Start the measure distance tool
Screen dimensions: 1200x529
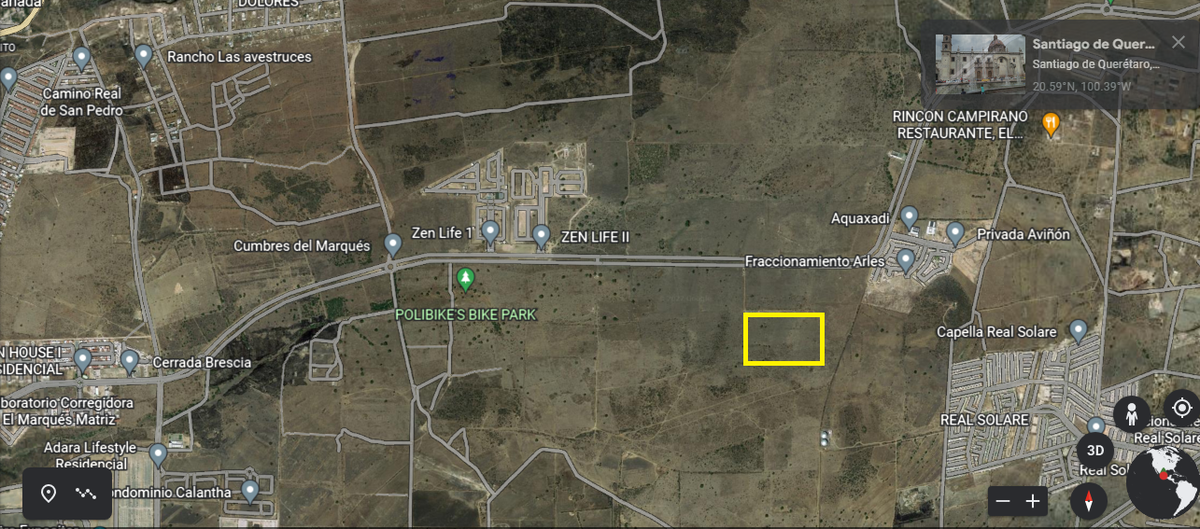[86, 493]
